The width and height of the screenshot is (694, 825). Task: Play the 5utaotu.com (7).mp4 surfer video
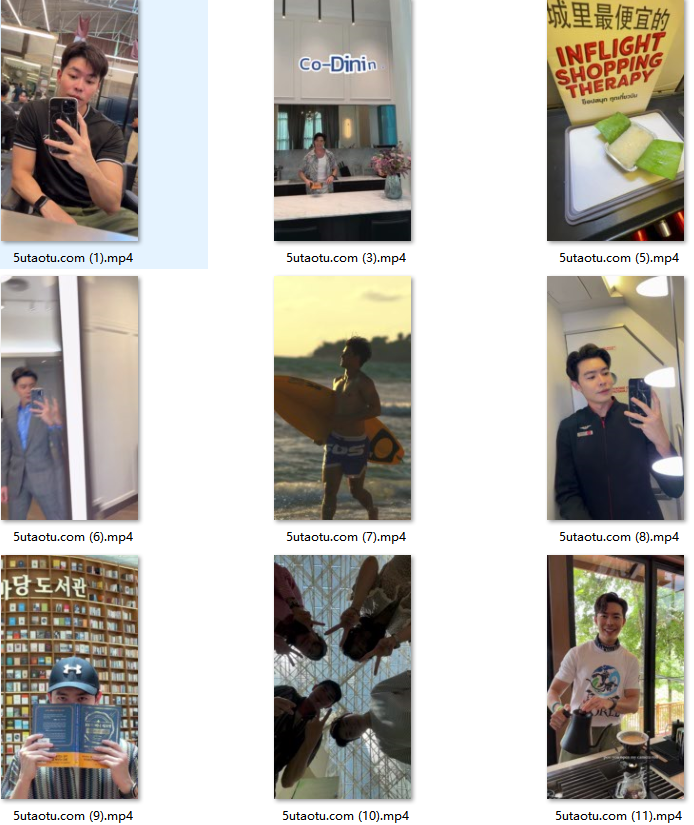(342, 398)
